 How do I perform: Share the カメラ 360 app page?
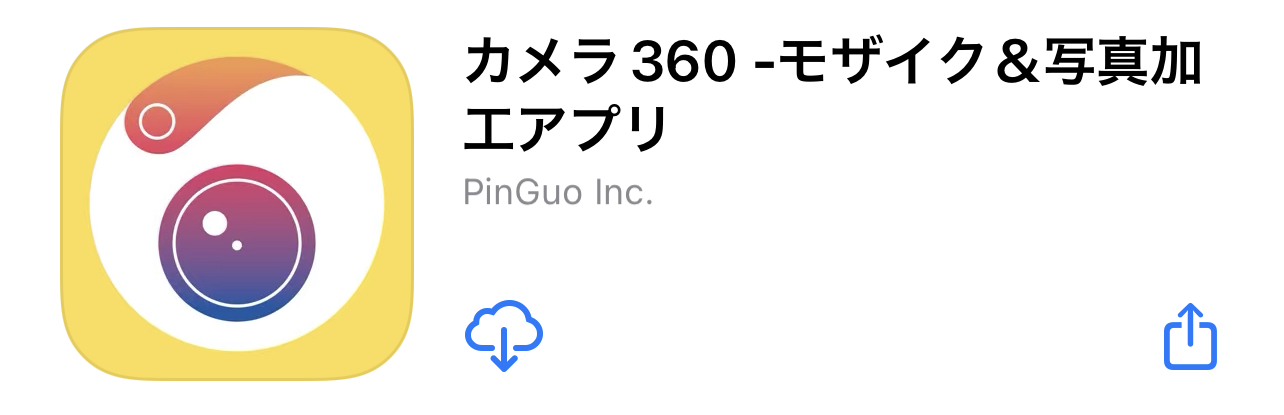[1191, 334]
